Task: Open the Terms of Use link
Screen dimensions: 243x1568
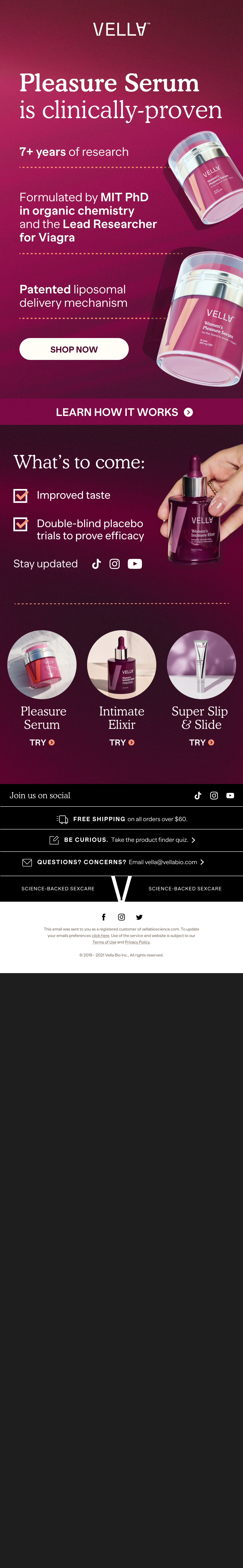Action: 104,942
